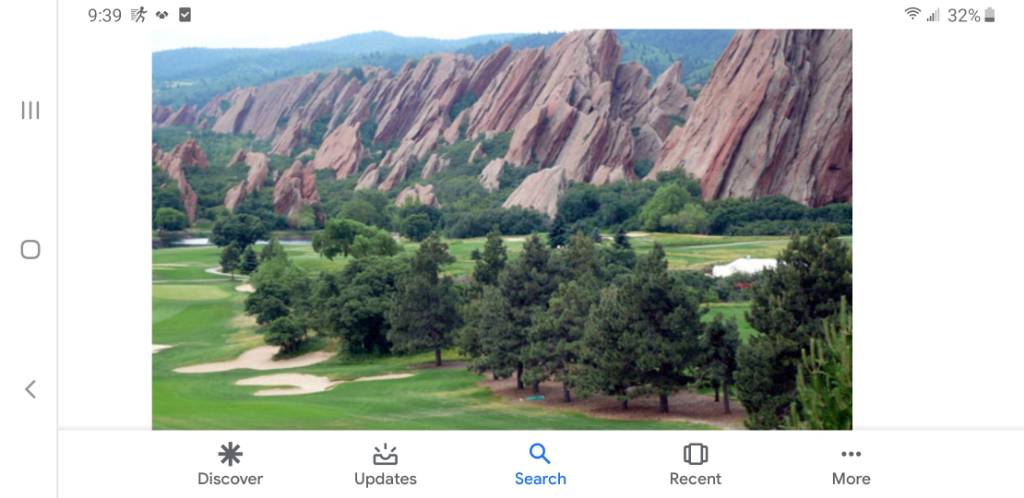Open the More menu tab
This screenshot has height=498, width=1024.
point(850,465)
